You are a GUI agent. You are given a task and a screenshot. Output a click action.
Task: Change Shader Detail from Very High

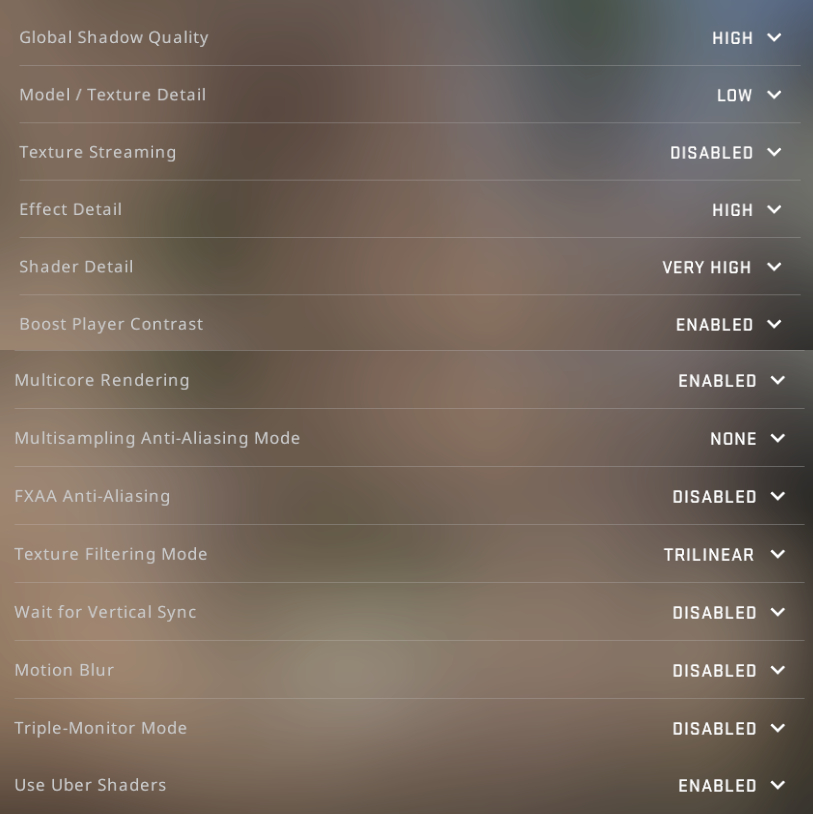pos(721,267)
